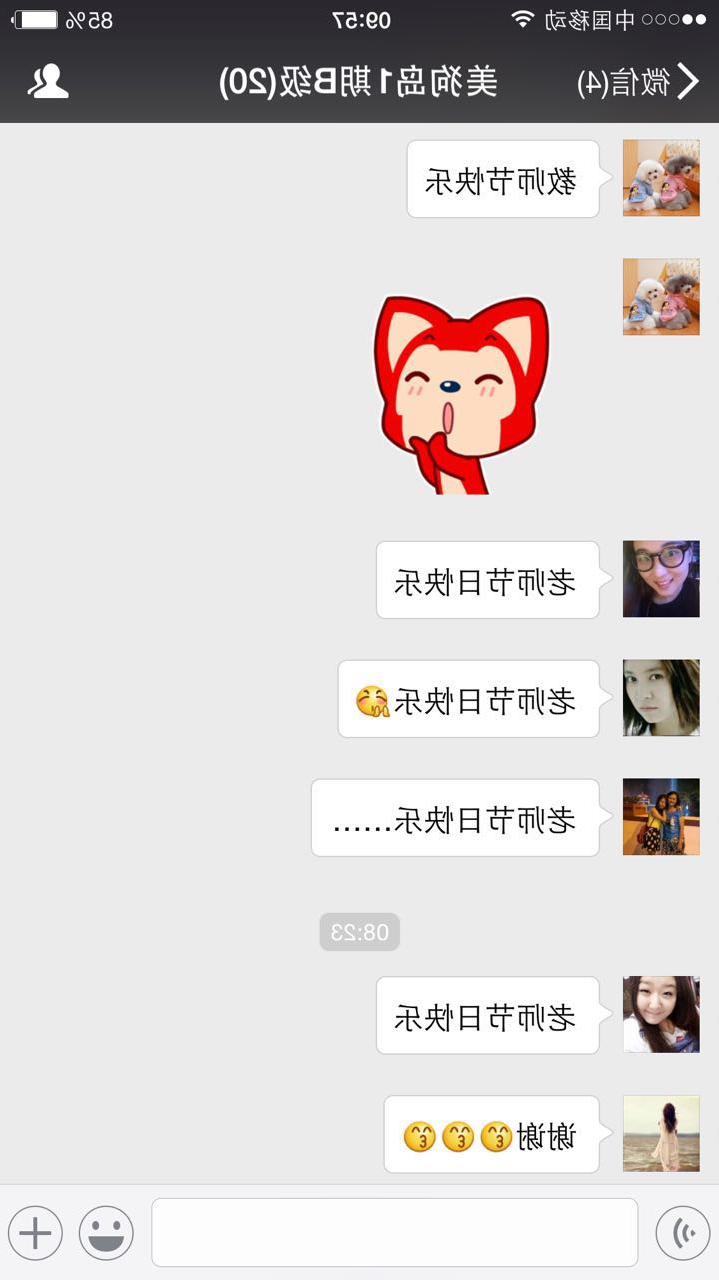This screenshot has width=719, height=1280.
Task: View the red fox sticker message
Action: point(462,395)
